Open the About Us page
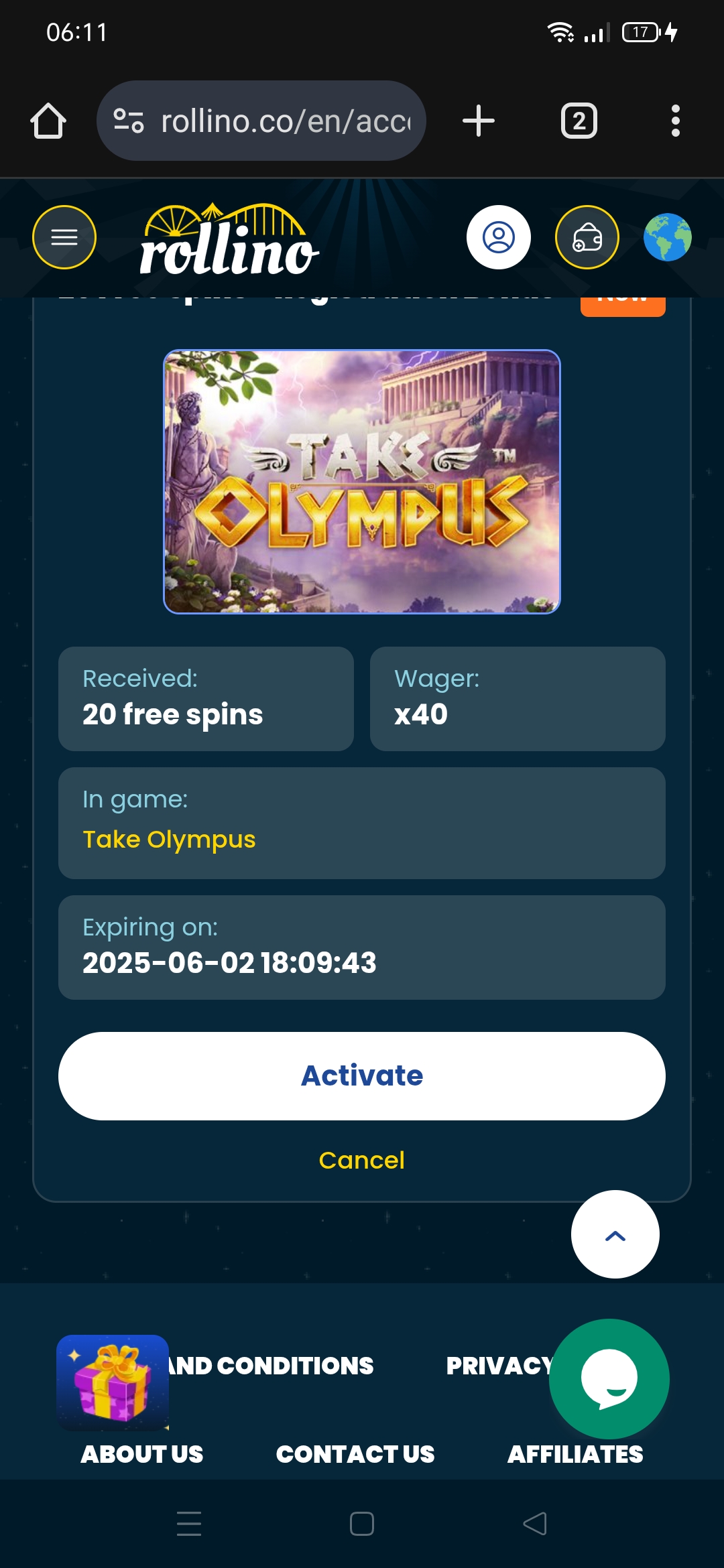The image size is (724, 1568). point(142,1454)
